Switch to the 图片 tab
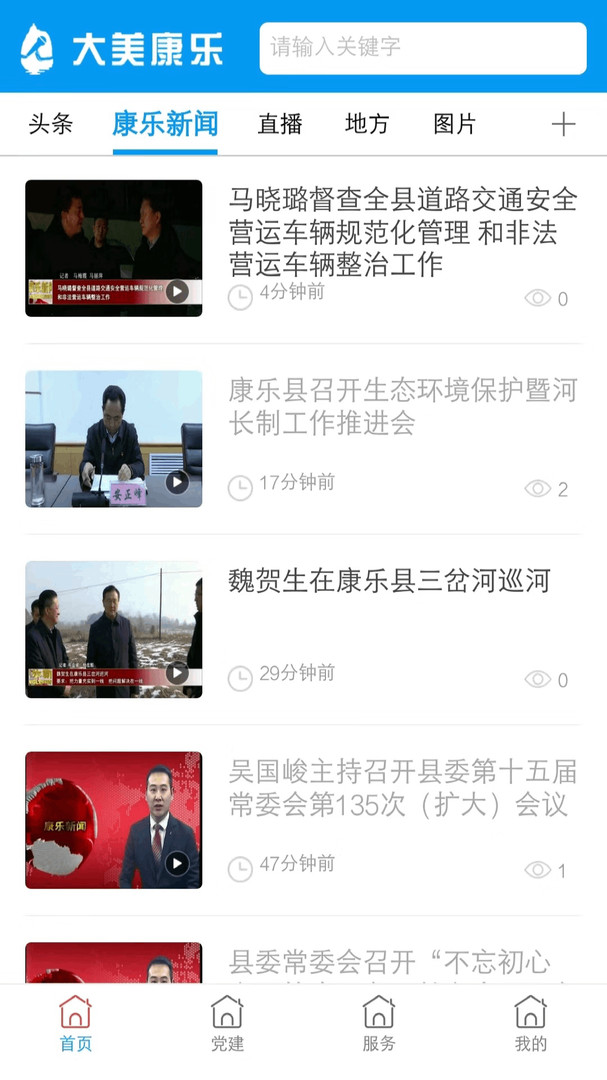Image resolution: width=607 pixels, height=1080 pixels. (x=455, y=124)
